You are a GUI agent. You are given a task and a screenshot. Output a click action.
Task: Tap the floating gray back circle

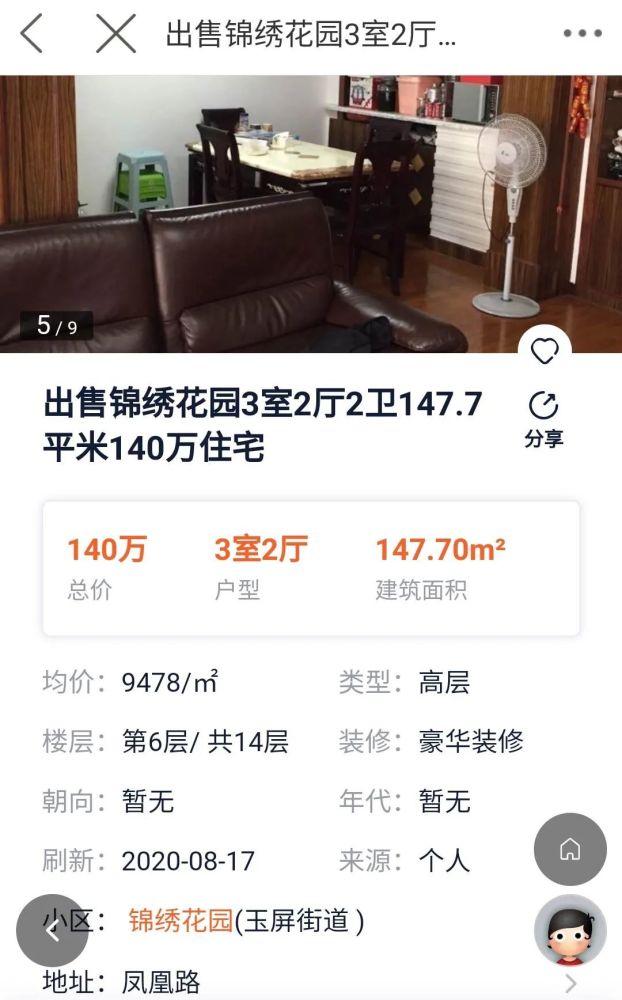(52, 930)
